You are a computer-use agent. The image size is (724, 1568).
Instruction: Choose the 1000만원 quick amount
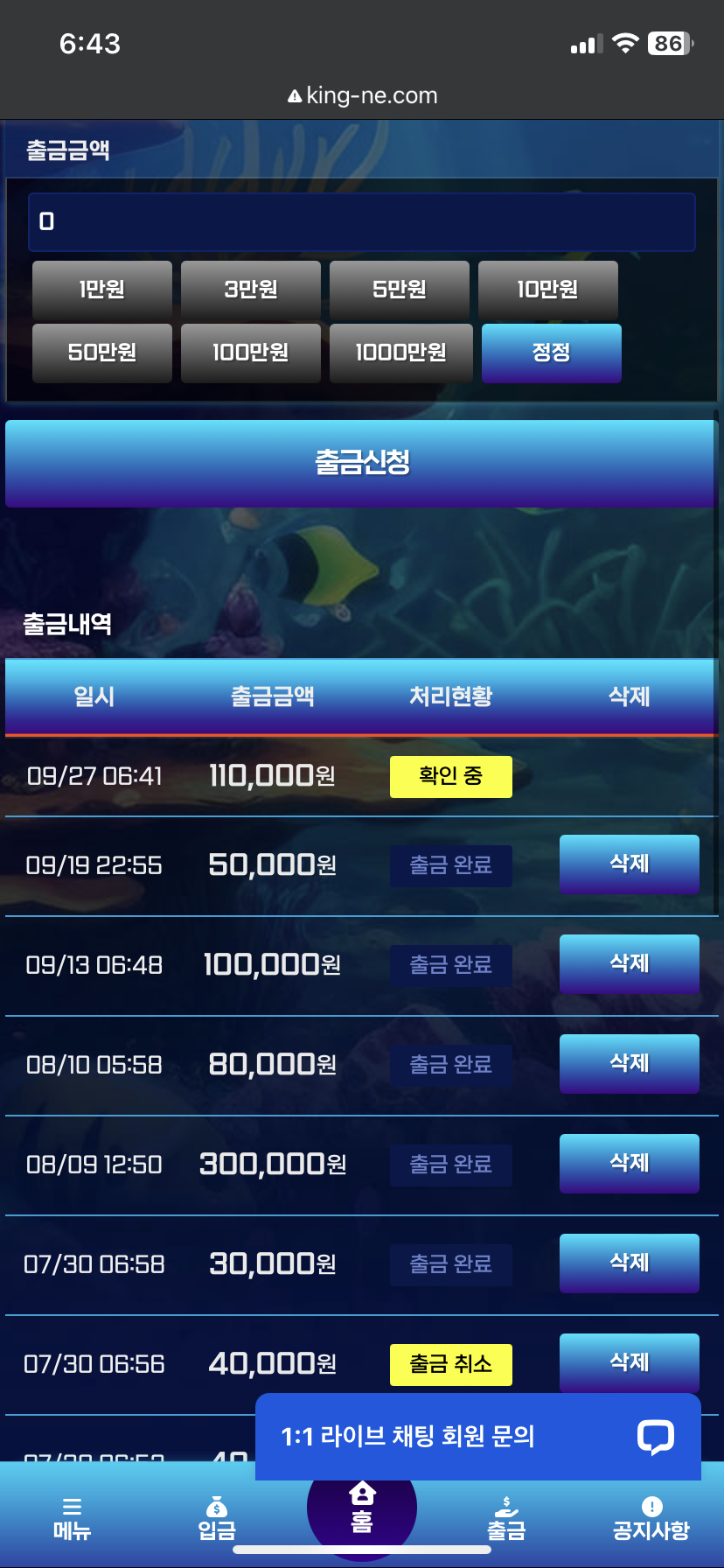pyautogui.click(x=400, y=353)
